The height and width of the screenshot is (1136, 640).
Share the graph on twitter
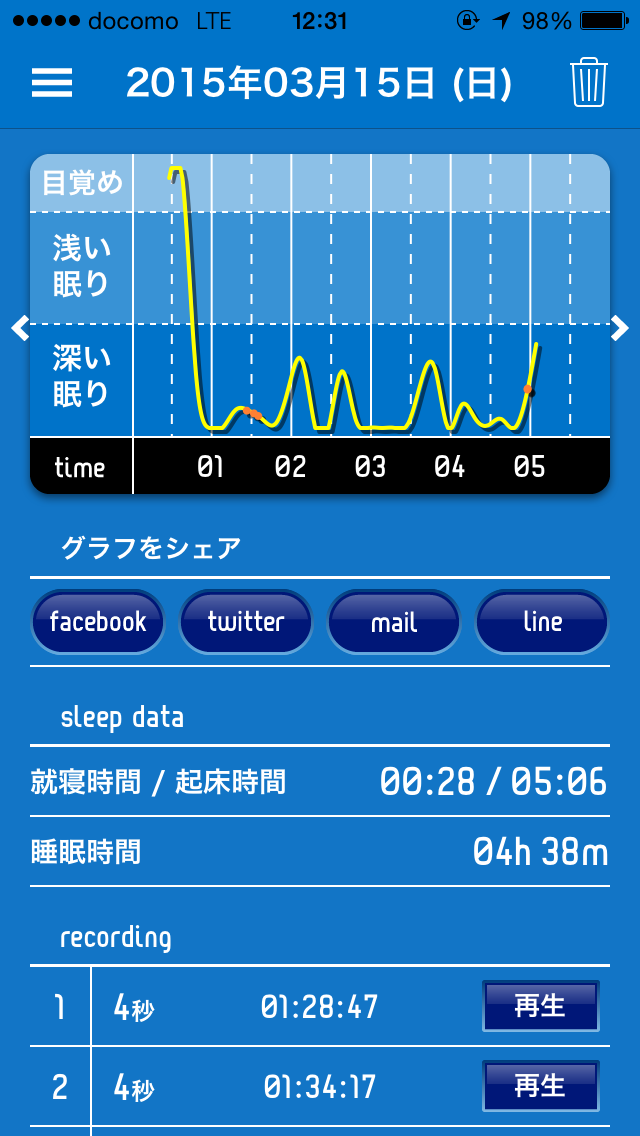(246, 622)
